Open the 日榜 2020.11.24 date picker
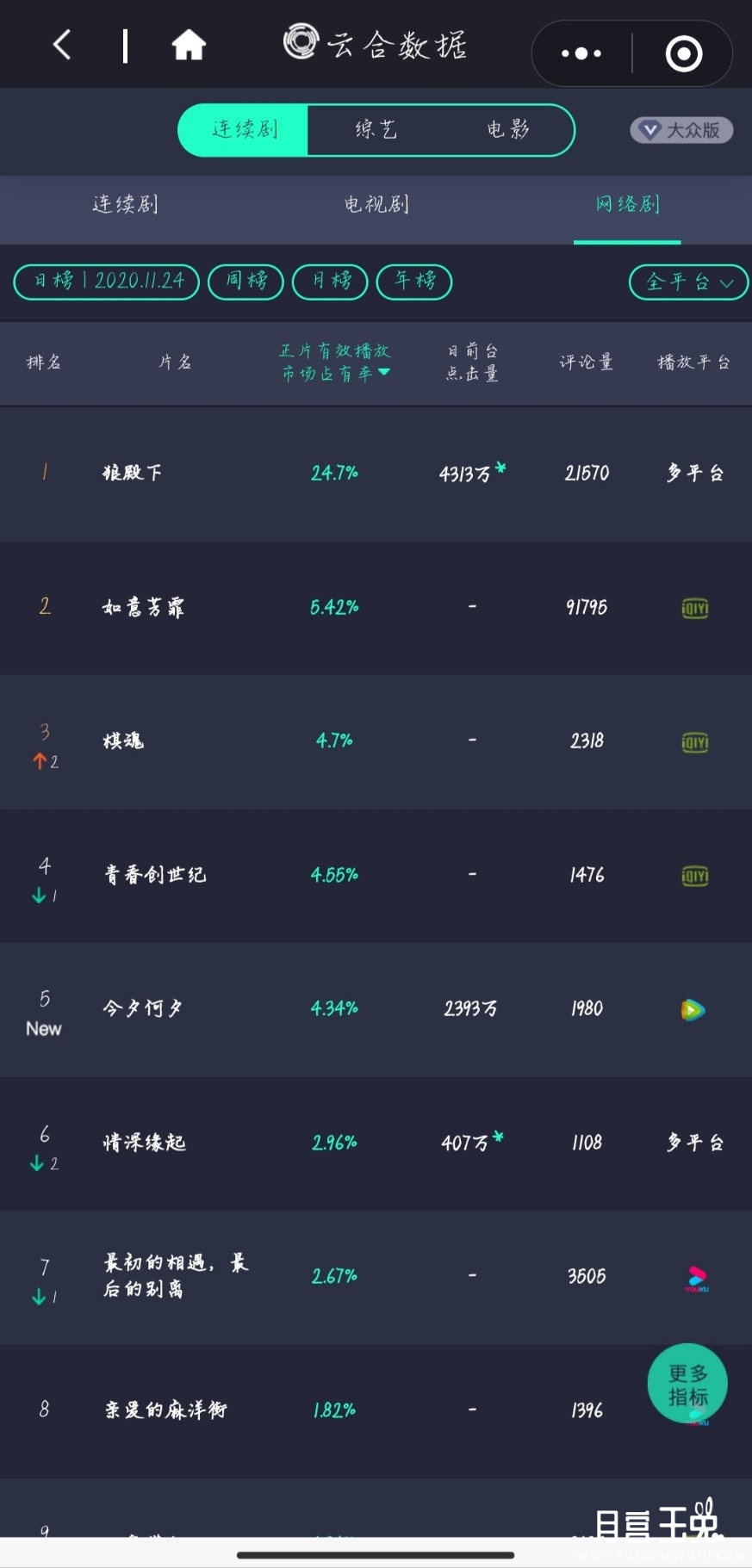Screen dimensions: 752x1568 pos(107,282)
